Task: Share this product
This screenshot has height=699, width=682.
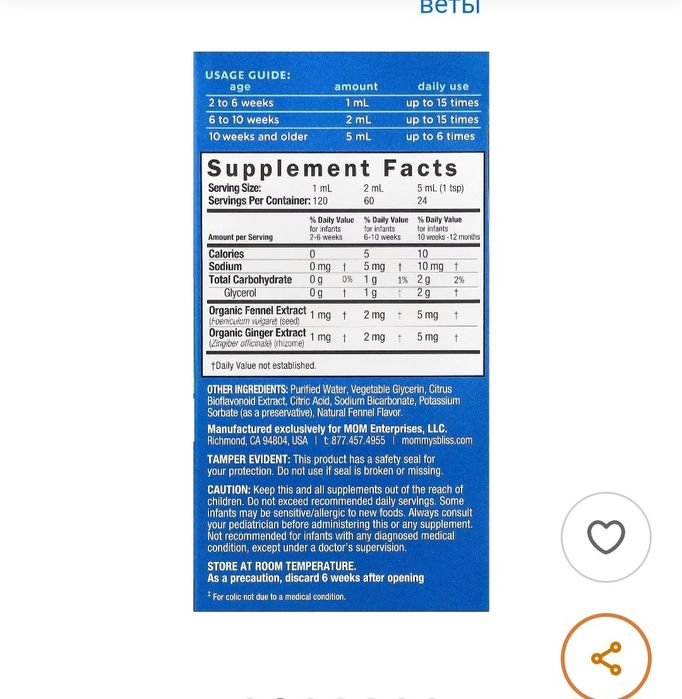Action: [x=605, y=658]
